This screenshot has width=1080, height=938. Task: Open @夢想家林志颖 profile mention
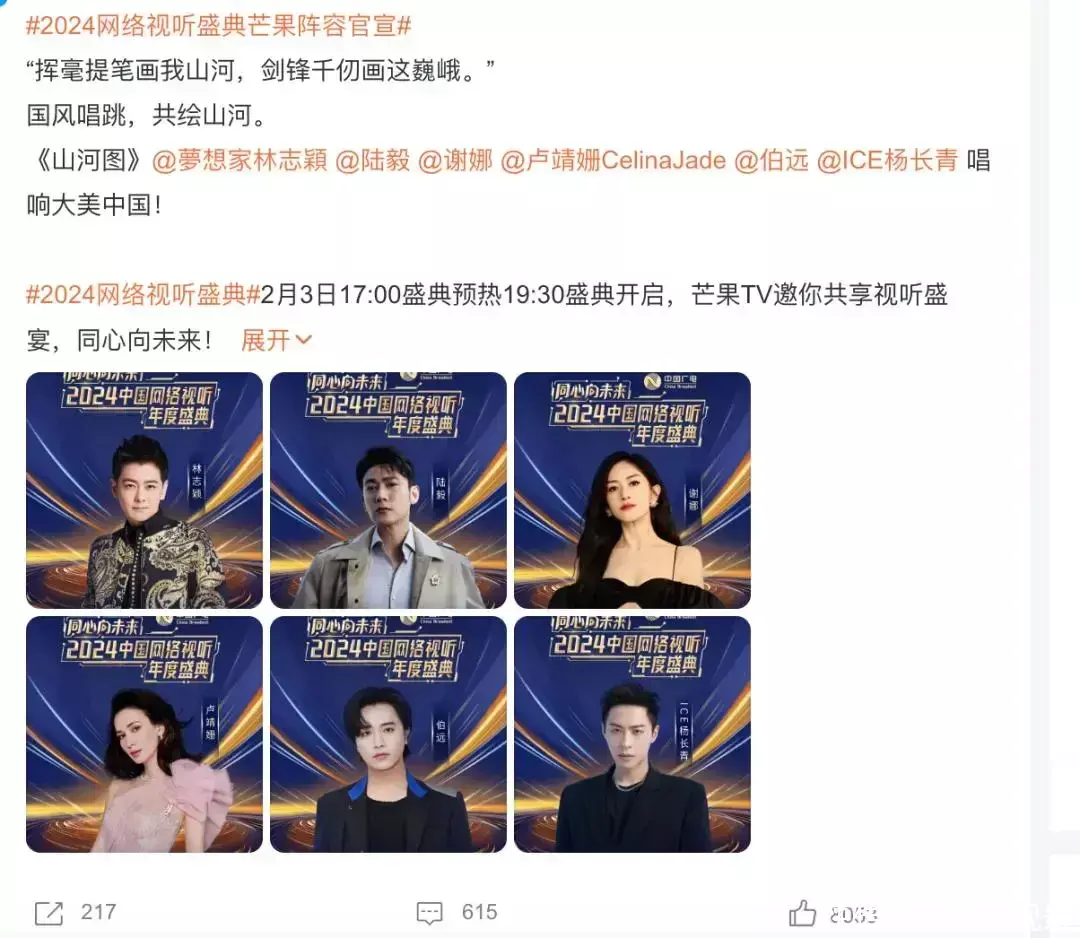point(240,161)
